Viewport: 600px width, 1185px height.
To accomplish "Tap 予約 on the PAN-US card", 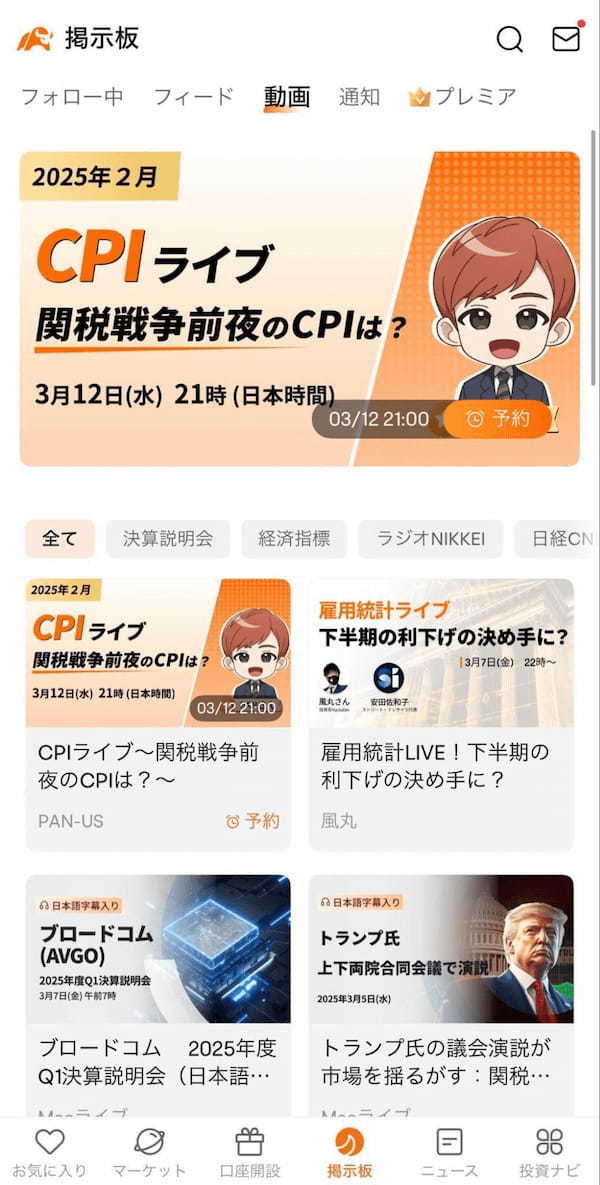I will pyautogui.click(x=252, y=821).
